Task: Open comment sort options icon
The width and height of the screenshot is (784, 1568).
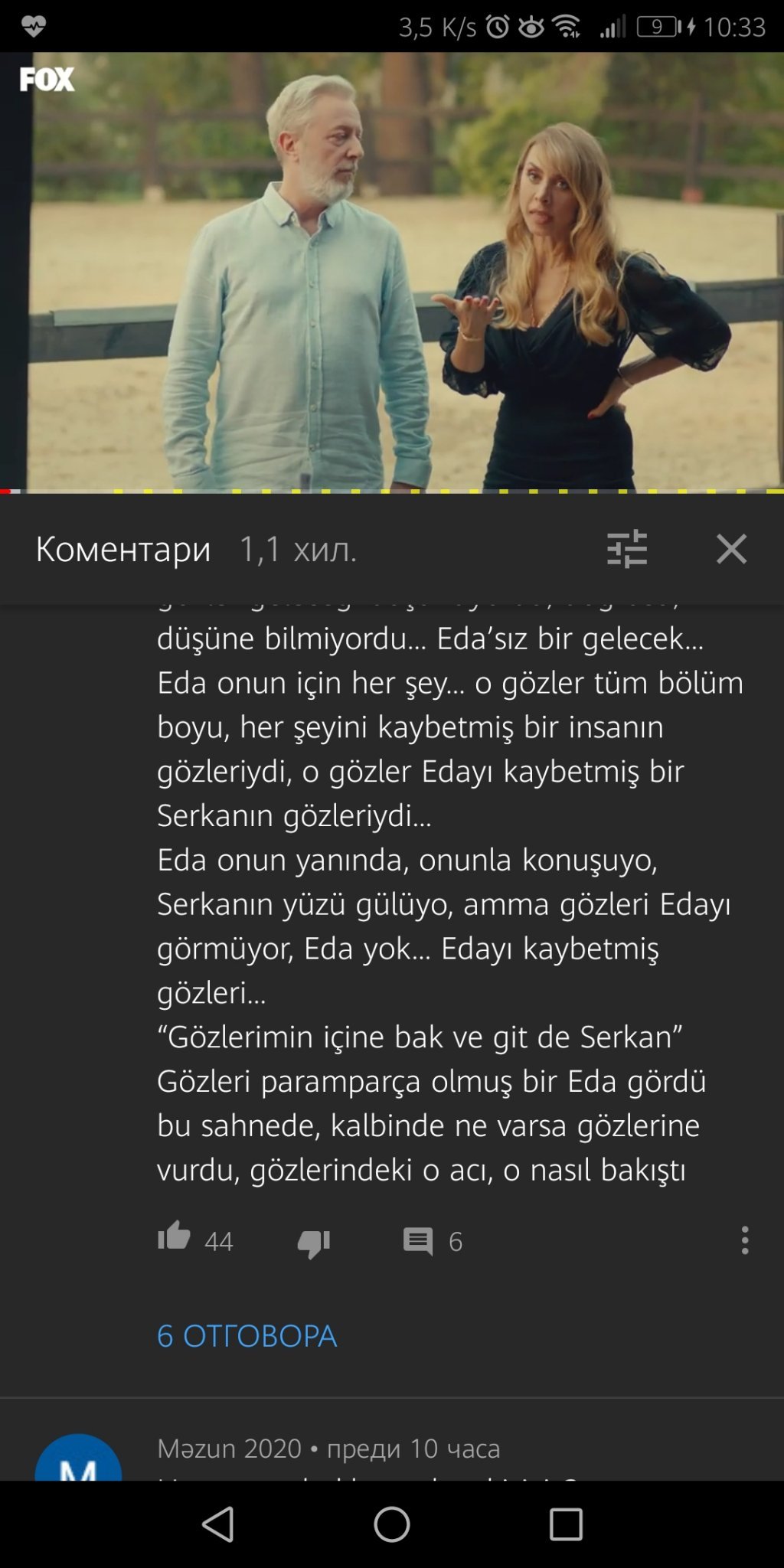Action: point(627,549)
